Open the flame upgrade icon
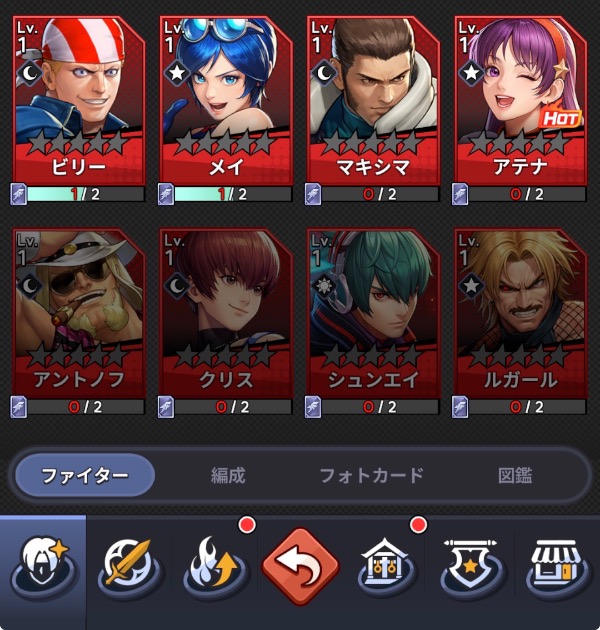This screenshot has height=630, width=600. tap(215, 567)
